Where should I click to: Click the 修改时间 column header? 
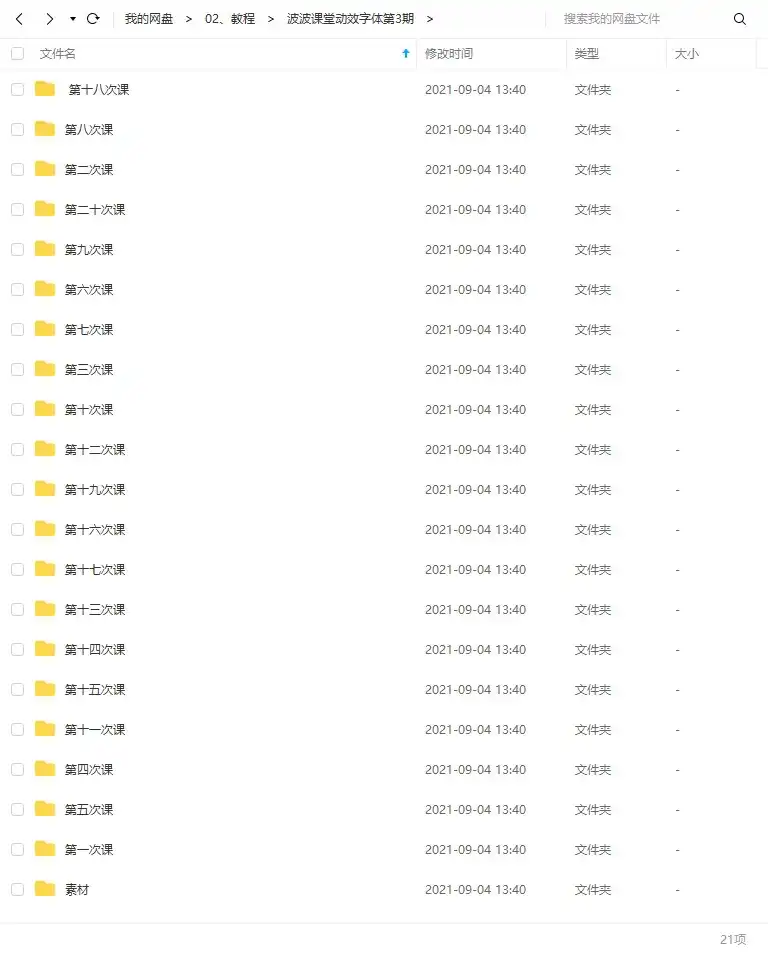(x=451, y=54)
